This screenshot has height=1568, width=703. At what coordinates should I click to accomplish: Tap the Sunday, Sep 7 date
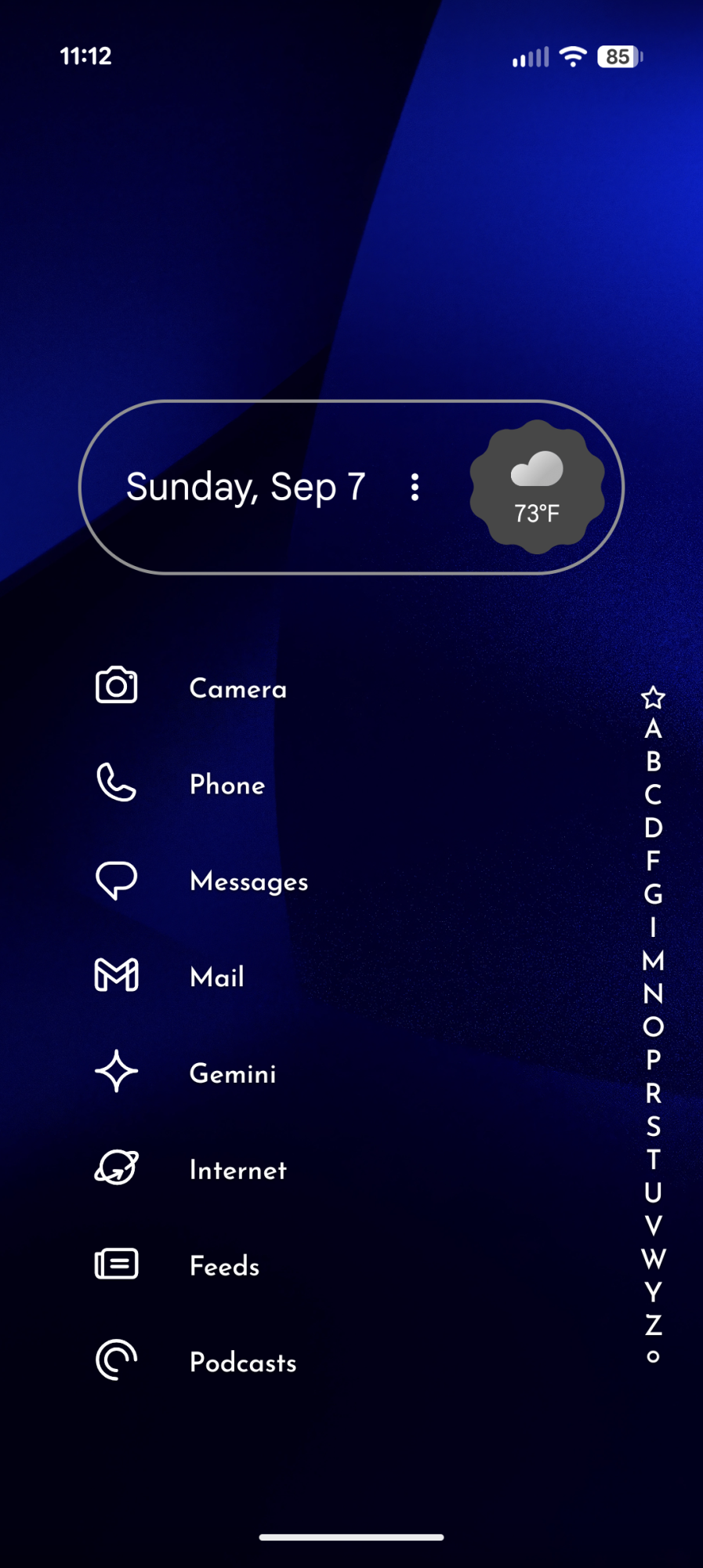(246, 487)
